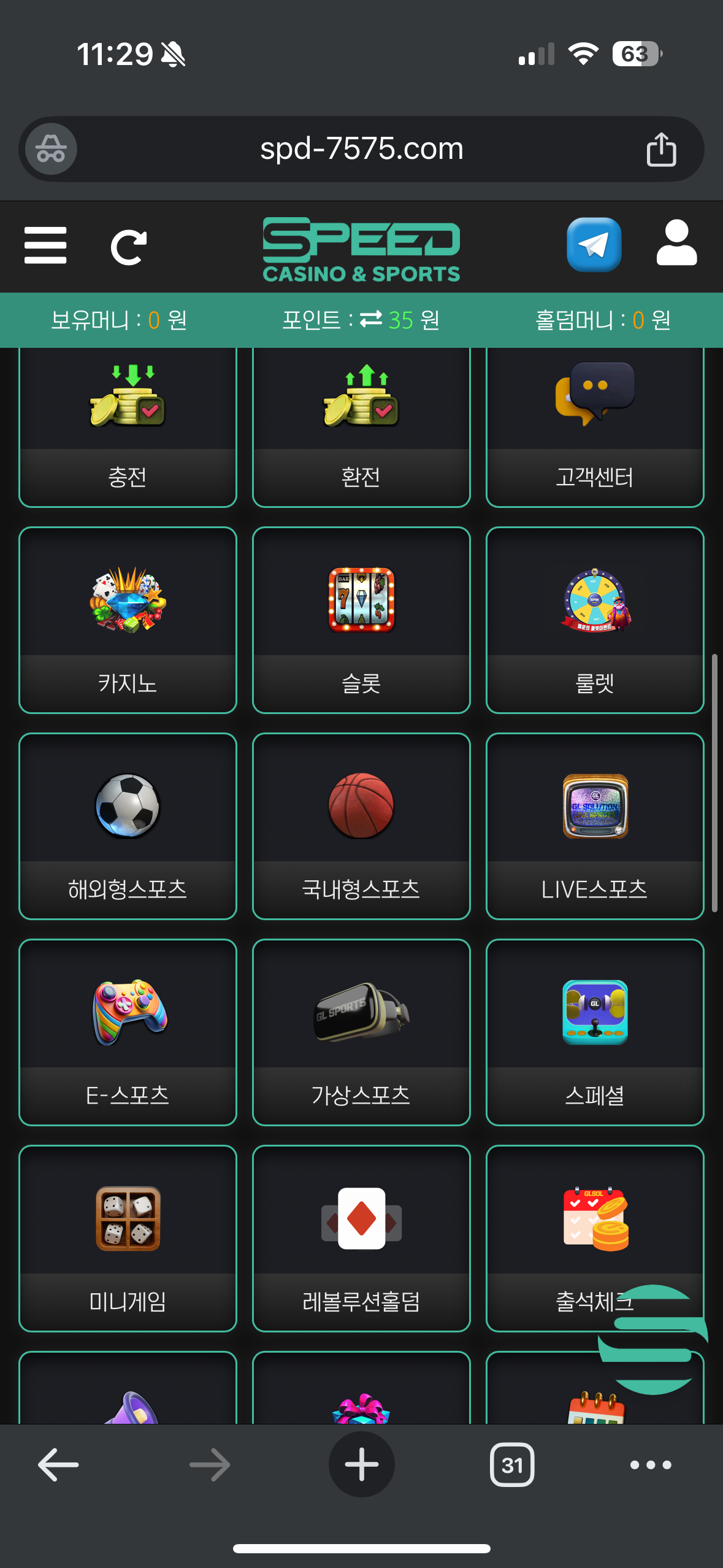Screen dimensions: 723x1568
Task: Tap the browser share button
Action: point(661,149)
